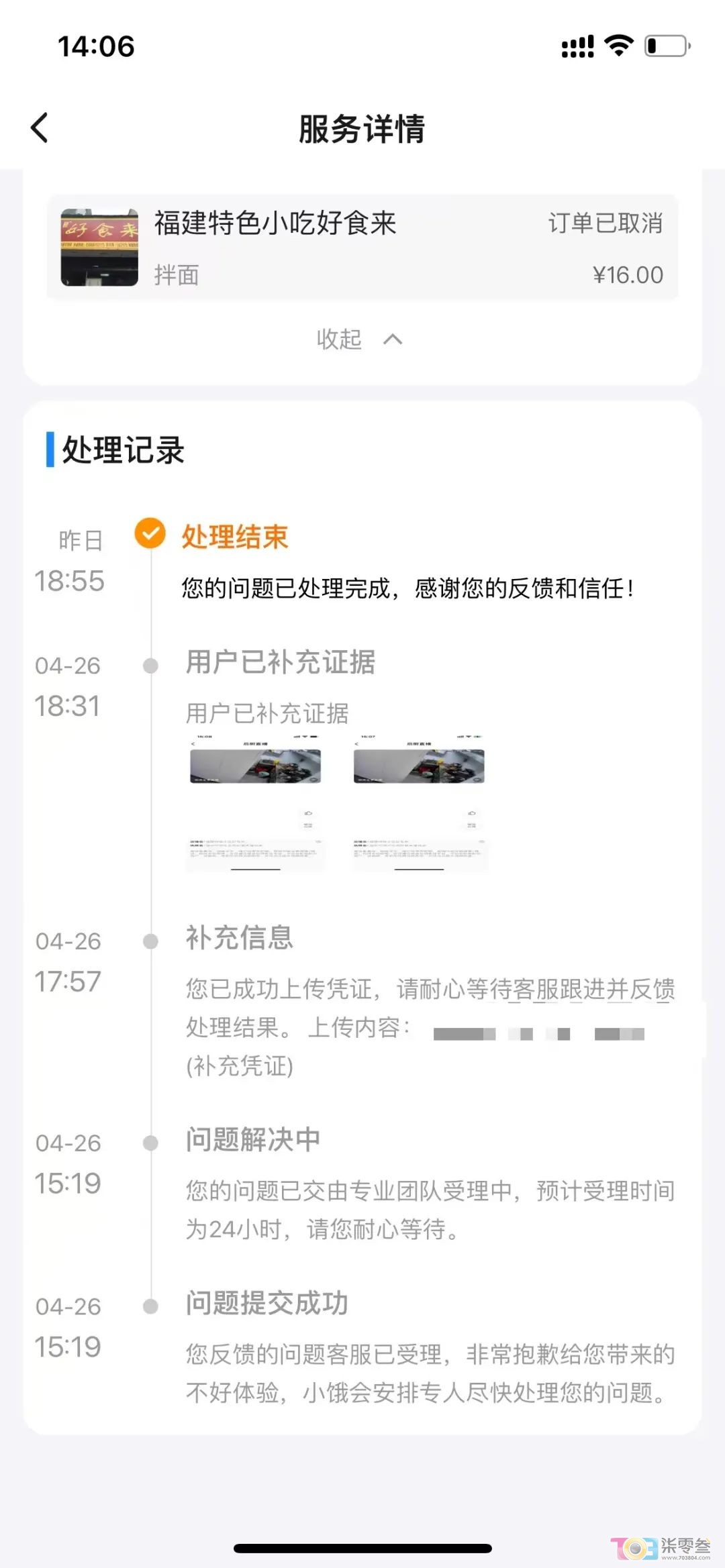Collapse the order details with 收起
The height and width of the screenshot is (1568, 725).
(360, 339)
